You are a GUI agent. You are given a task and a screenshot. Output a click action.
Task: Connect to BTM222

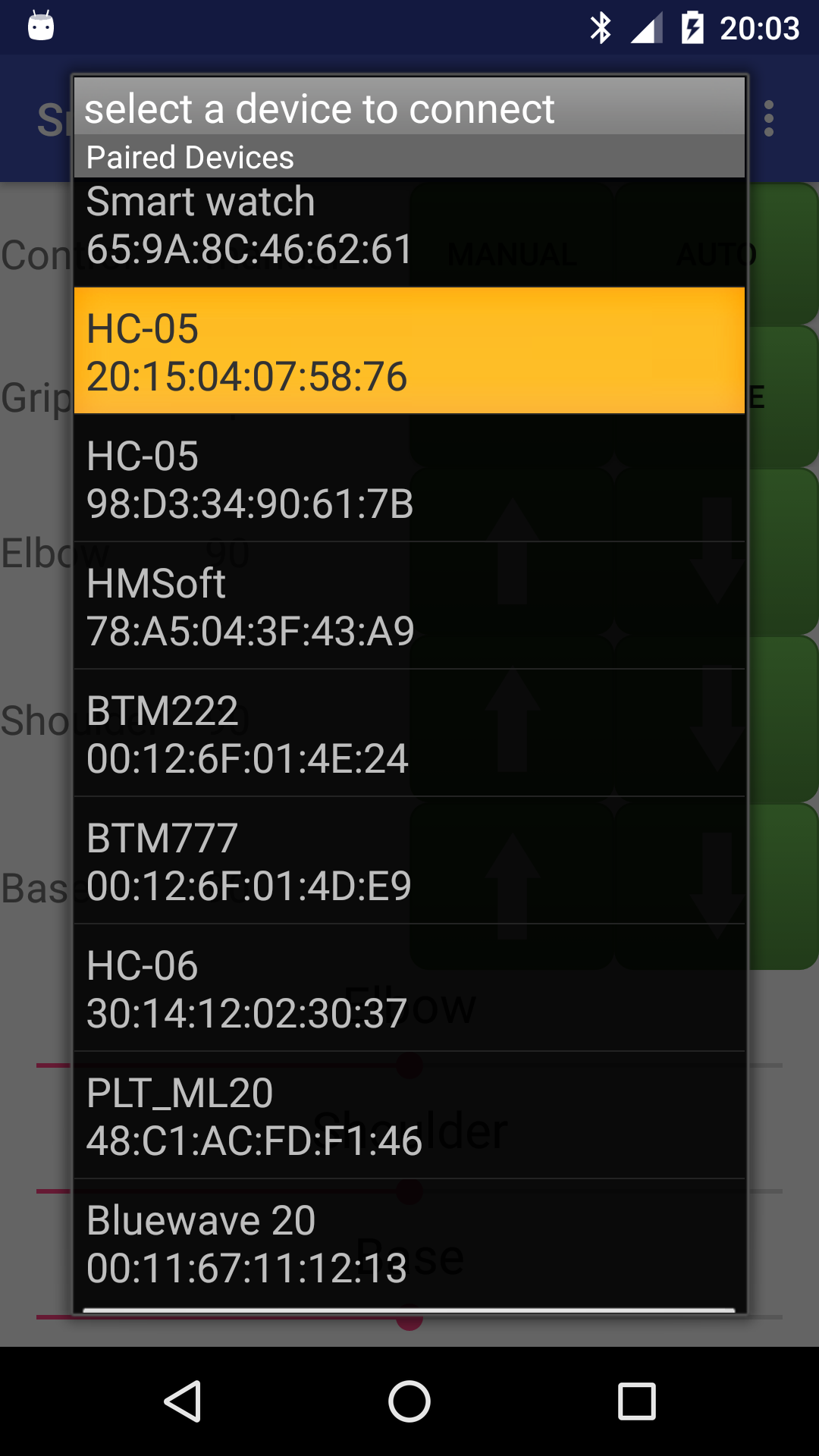coord(409,734)
